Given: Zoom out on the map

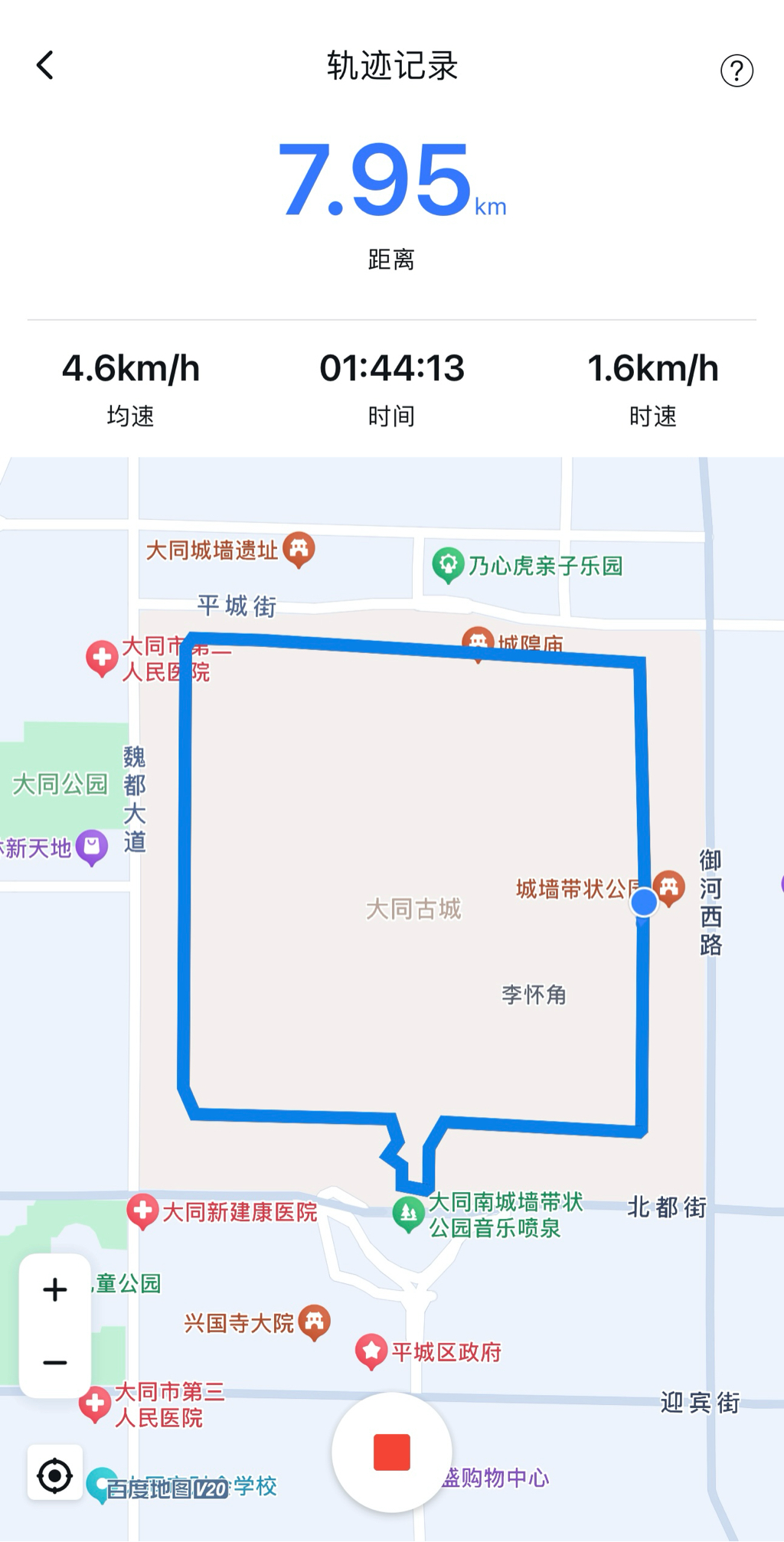Looking at the screenshot, I should click(55, 1363).
